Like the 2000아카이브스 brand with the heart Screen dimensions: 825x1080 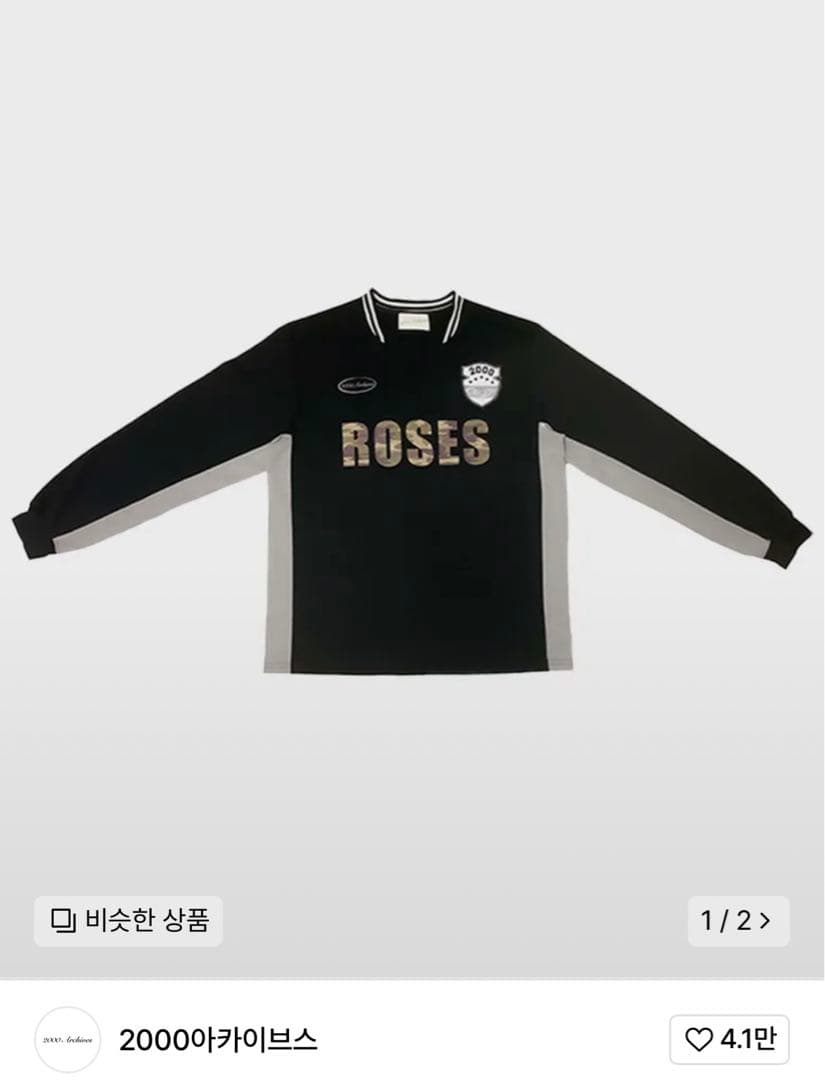click(729, 1040)
